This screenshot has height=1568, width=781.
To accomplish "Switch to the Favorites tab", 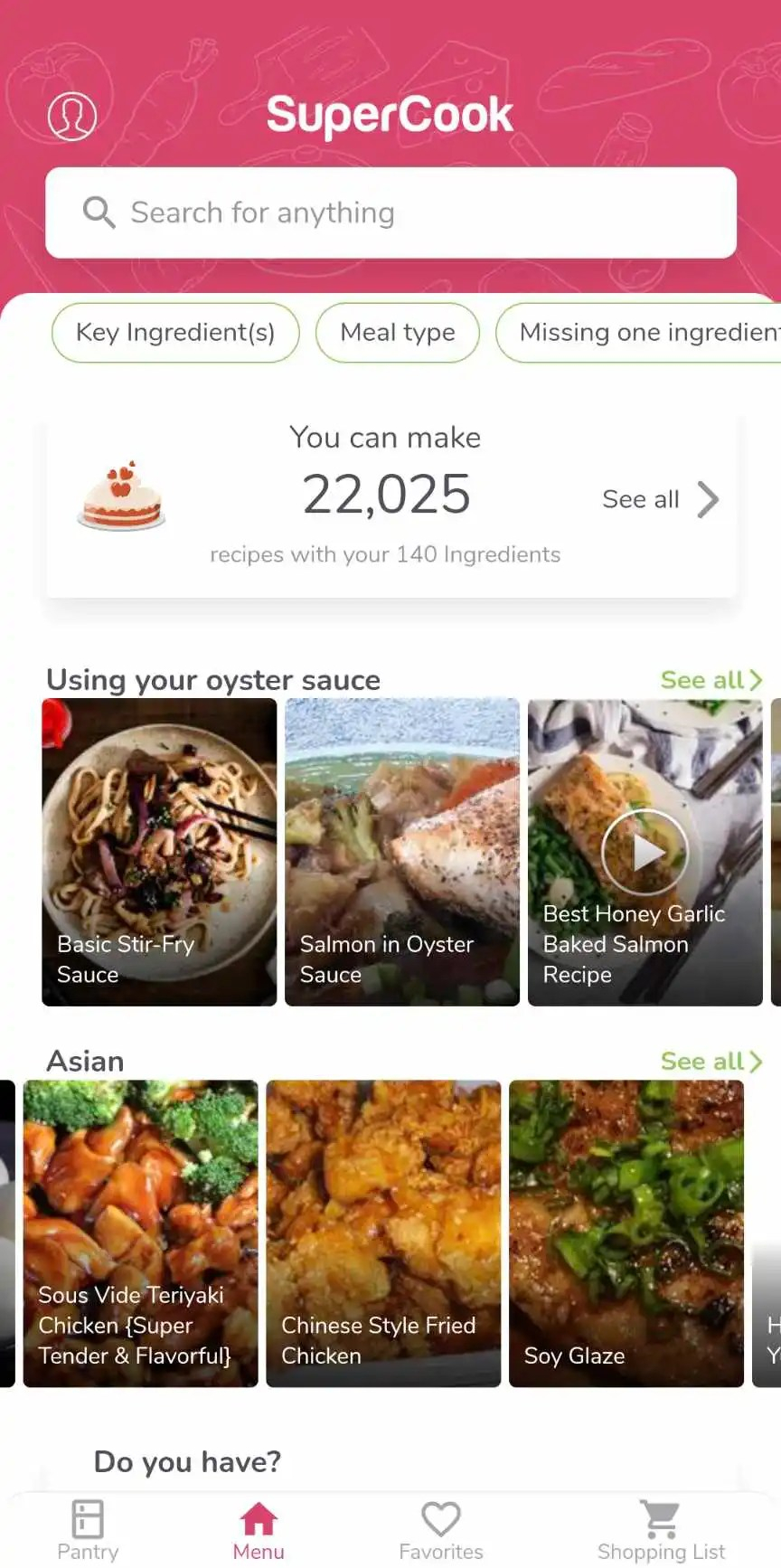I will tap(441, 1530).
